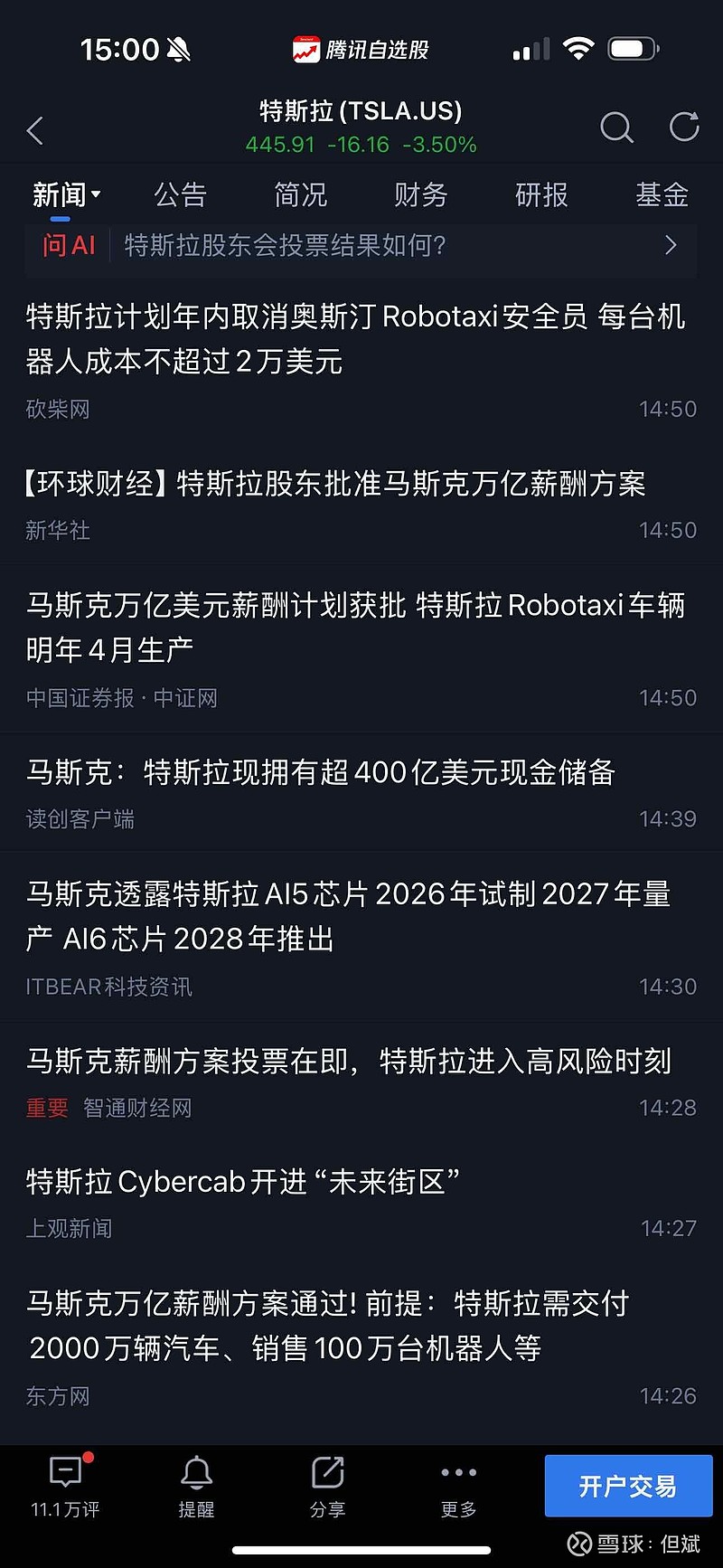The height and width of the screenshot is (1568, 723).
Task: Switch to the 财务 tab
Action: click(x=420, y=195)
